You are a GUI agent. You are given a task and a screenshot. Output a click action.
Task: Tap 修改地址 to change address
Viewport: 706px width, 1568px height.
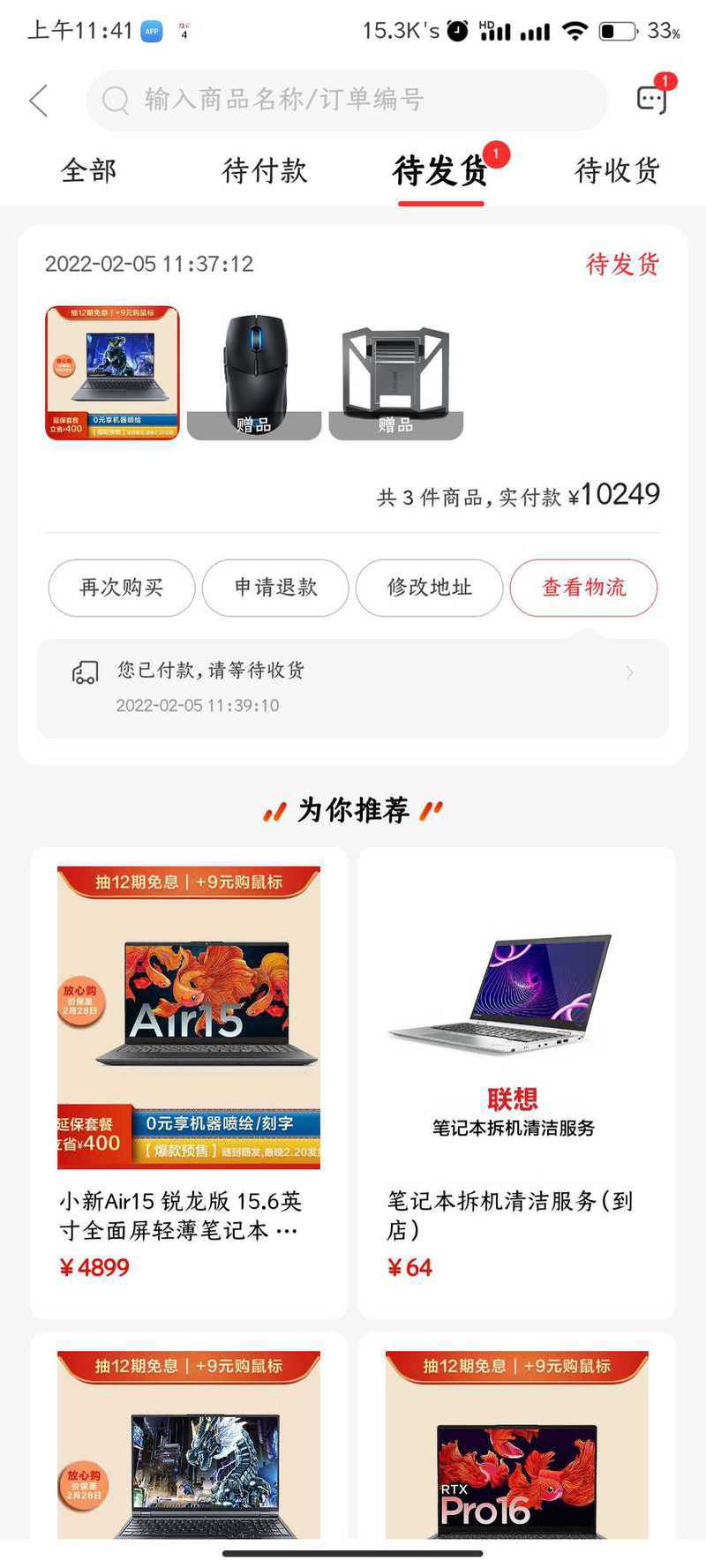(x=430, y=588)
